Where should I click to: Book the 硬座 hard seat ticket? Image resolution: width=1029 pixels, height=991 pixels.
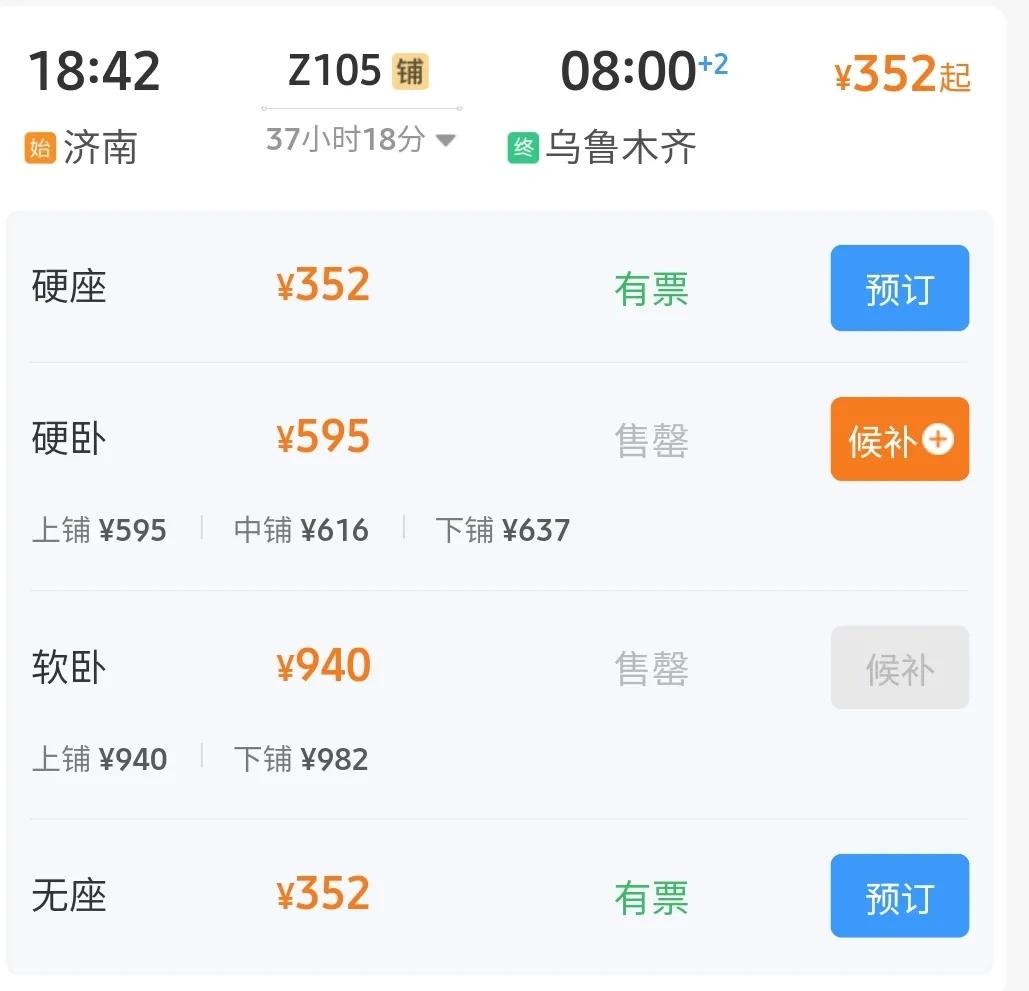coord(899,288)
